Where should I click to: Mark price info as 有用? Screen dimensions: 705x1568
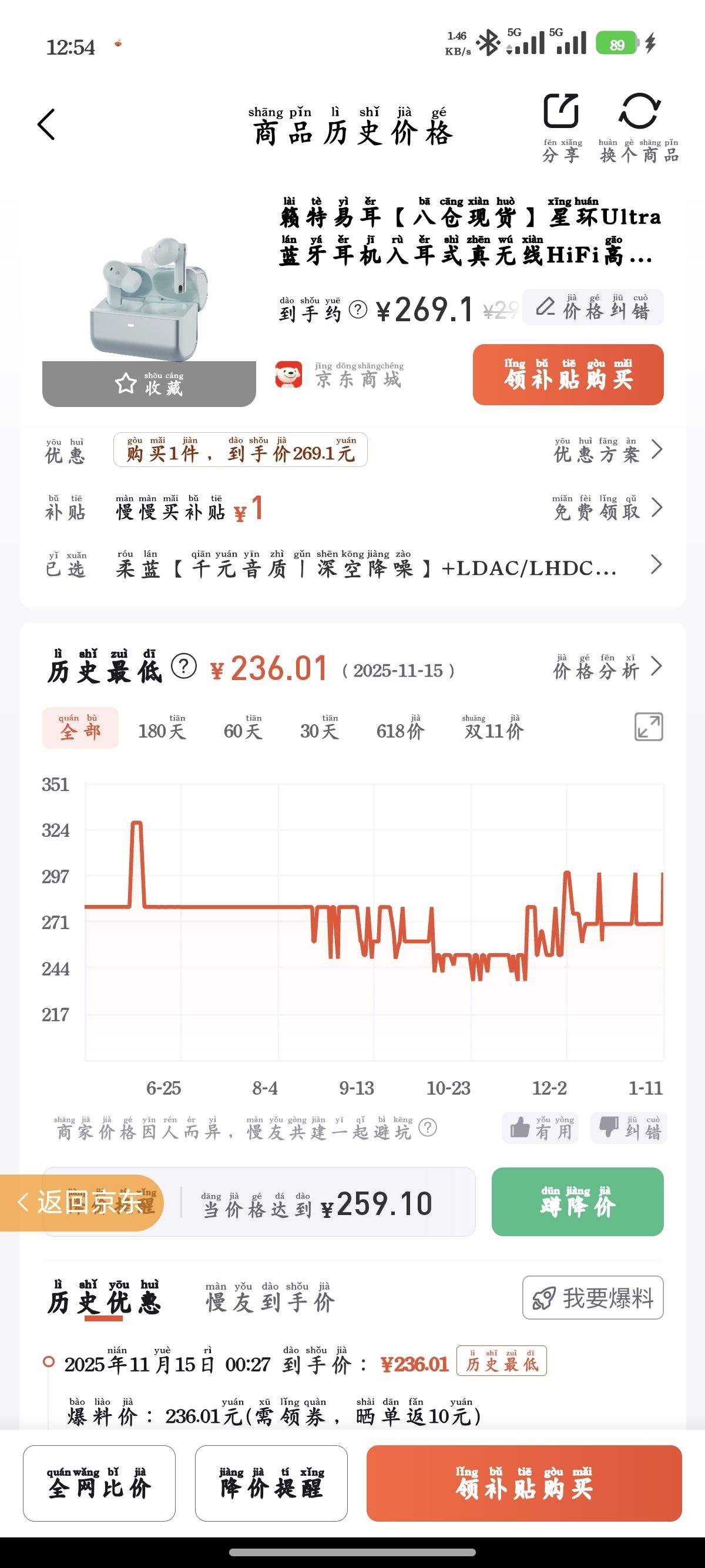click(x=540, y=1128)
